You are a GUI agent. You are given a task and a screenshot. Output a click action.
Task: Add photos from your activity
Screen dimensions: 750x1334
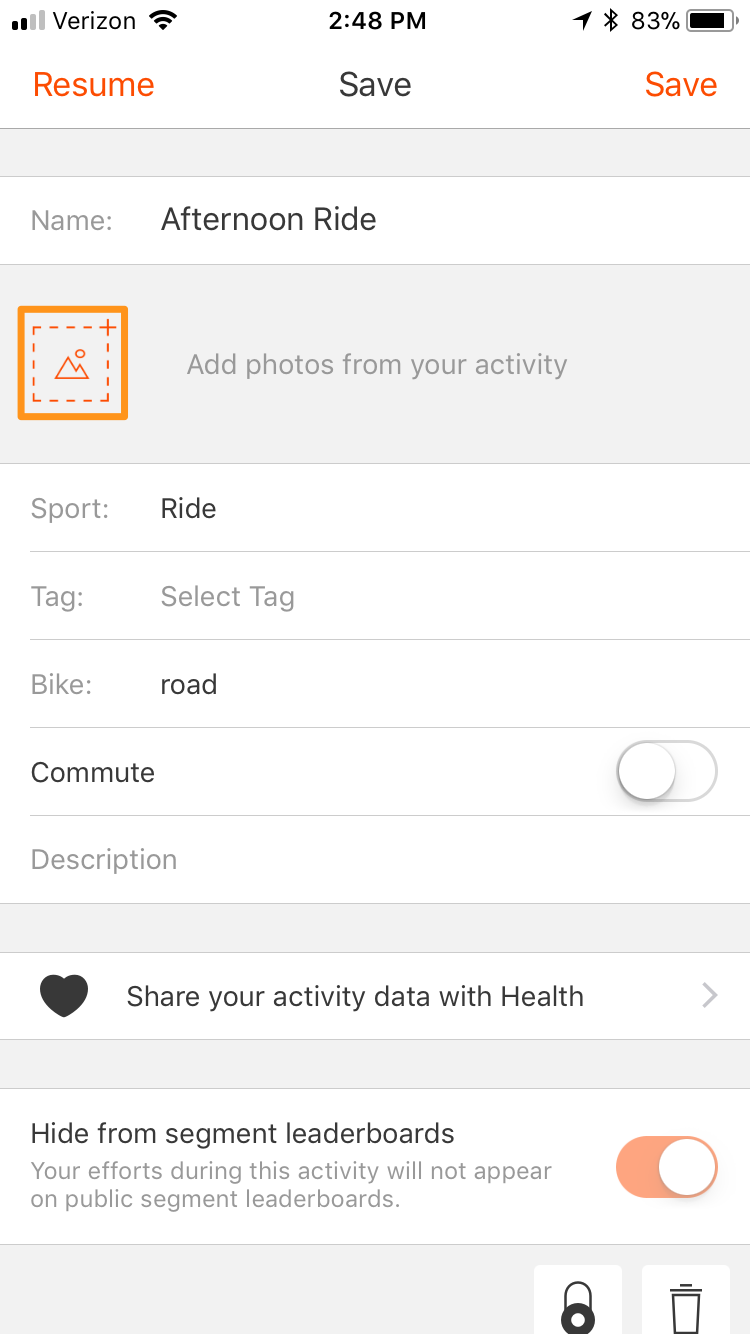(x=73, y=363)
